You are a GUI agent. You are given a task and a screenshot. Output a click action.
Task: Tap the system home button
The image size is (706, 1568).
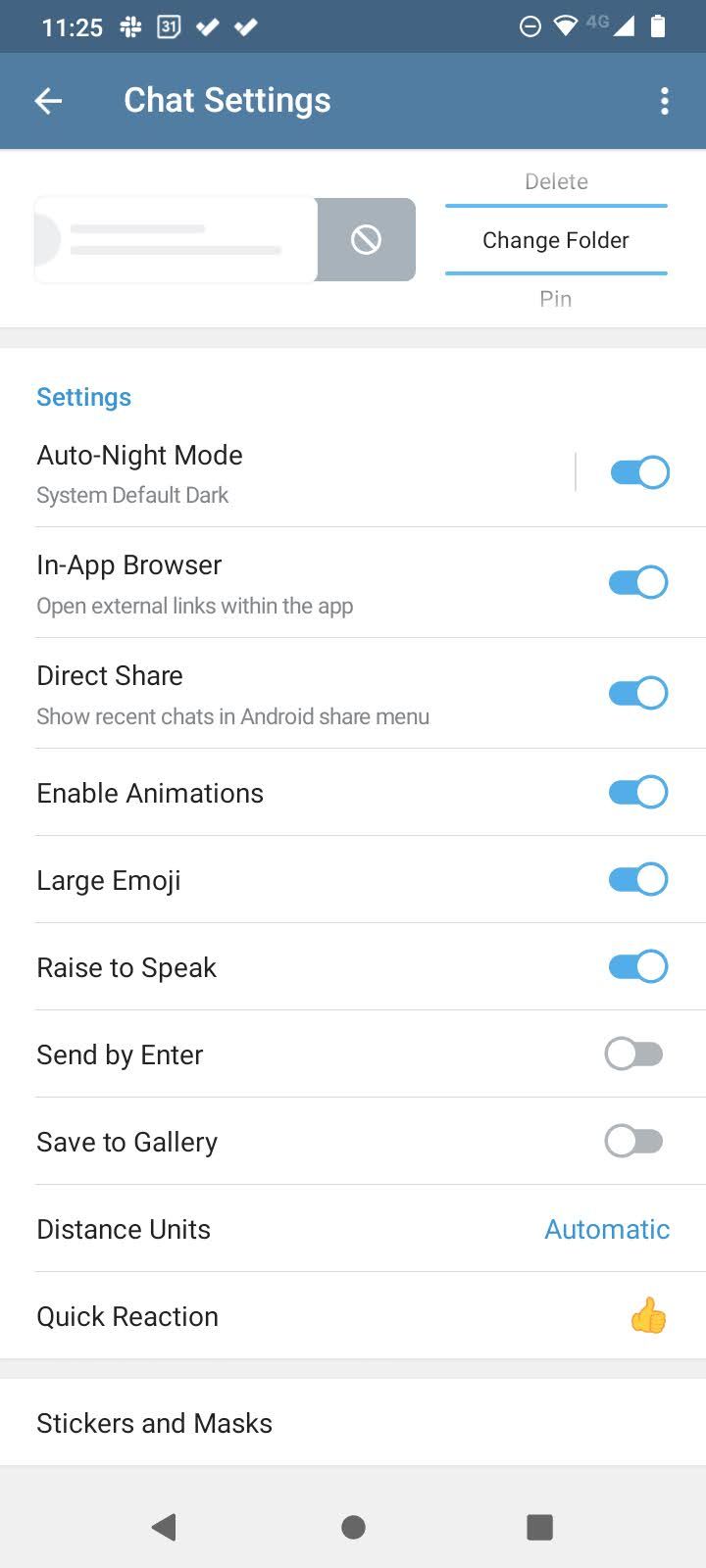tap(353, 1526)
